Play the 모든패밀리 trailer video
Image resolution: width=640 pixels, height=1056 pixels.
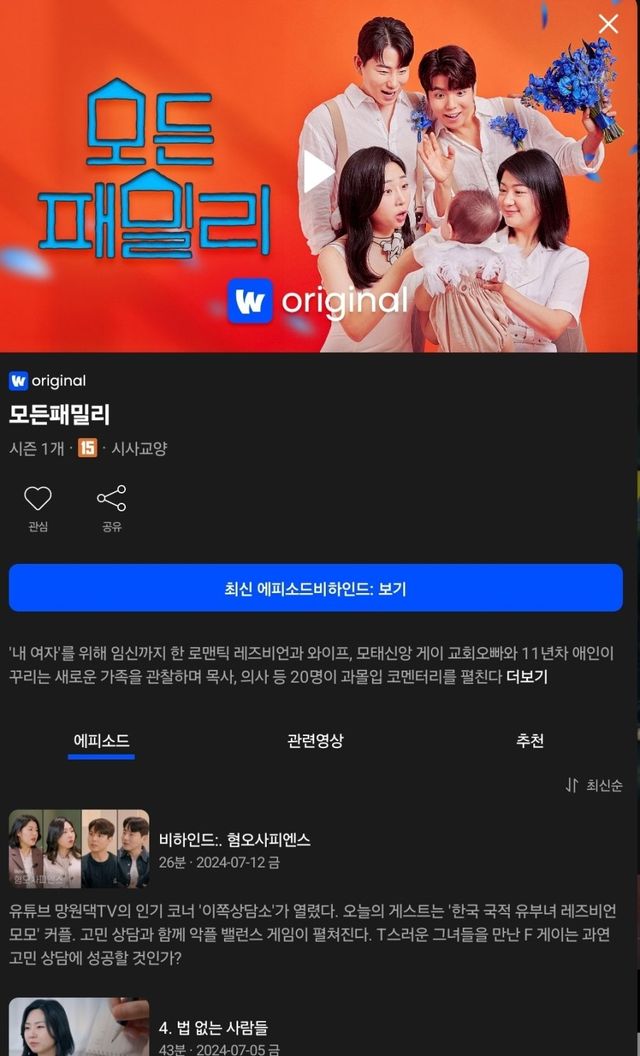tap(318, 171)
